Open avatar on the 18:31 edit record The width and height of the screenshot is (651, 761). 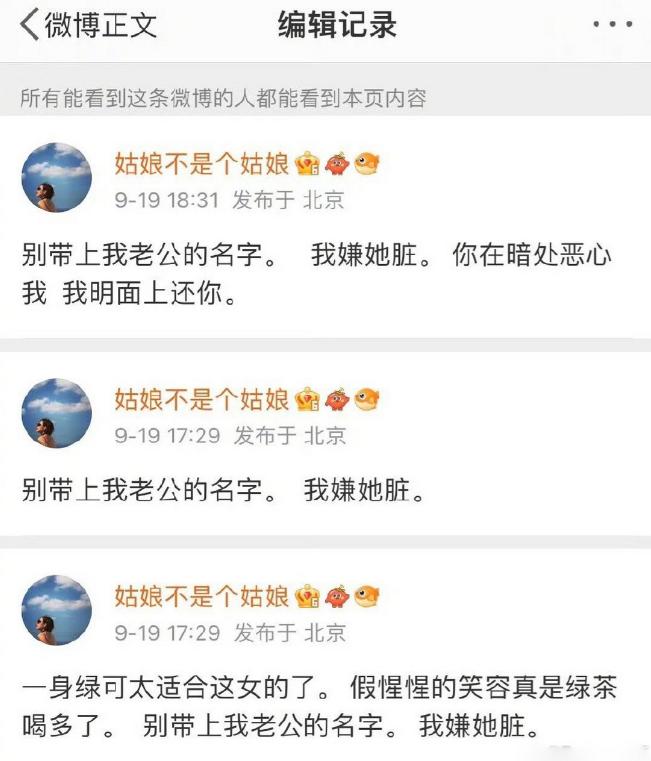[57, 177]
